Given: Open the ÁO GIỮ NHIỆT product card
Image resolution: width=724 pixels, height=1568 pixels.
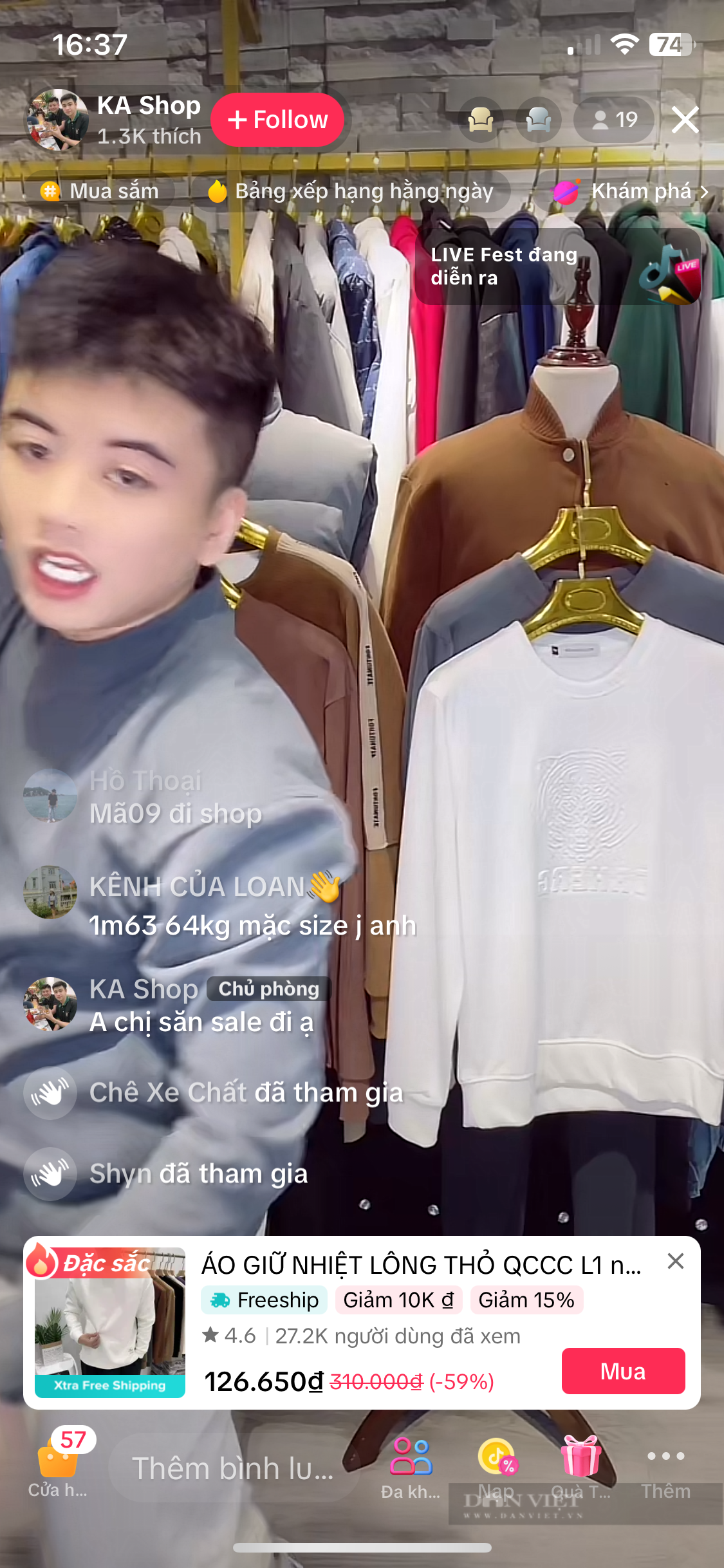Looking at the screenshot, I should pyautogui.click(x=362, y=1323).
